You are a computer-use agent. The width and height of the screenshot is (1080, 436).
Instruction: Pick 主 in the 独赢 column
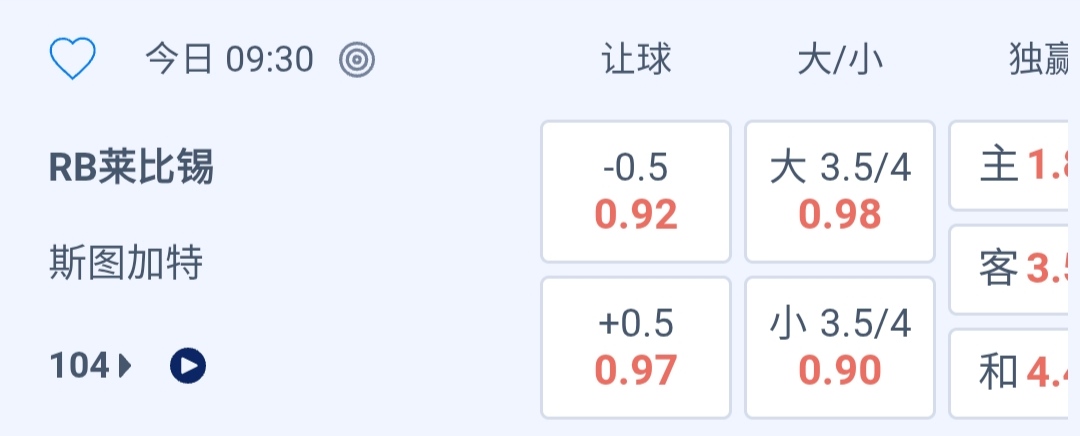(1014, 166)
